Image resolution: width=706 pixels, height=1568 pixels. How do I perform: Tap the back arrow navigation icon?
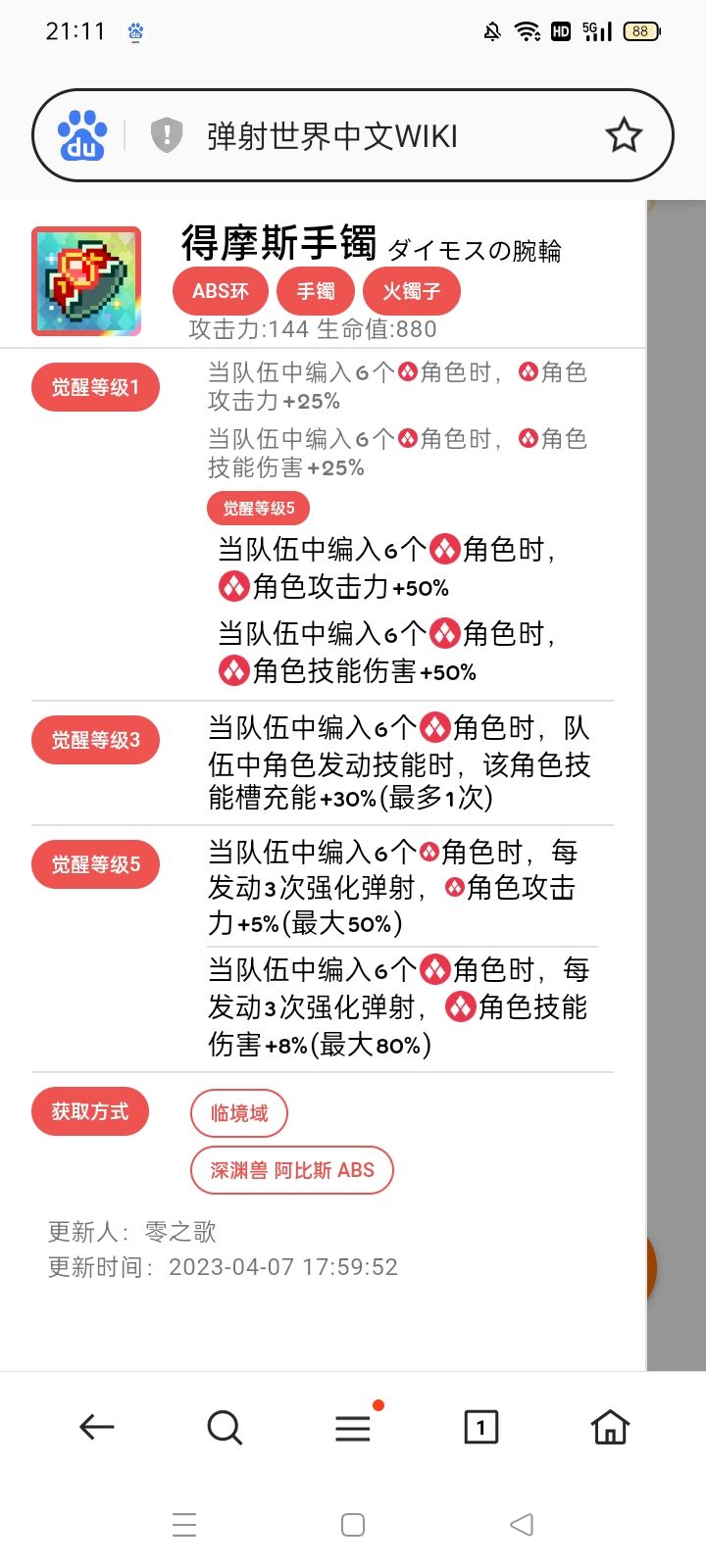pos(96,1427)
